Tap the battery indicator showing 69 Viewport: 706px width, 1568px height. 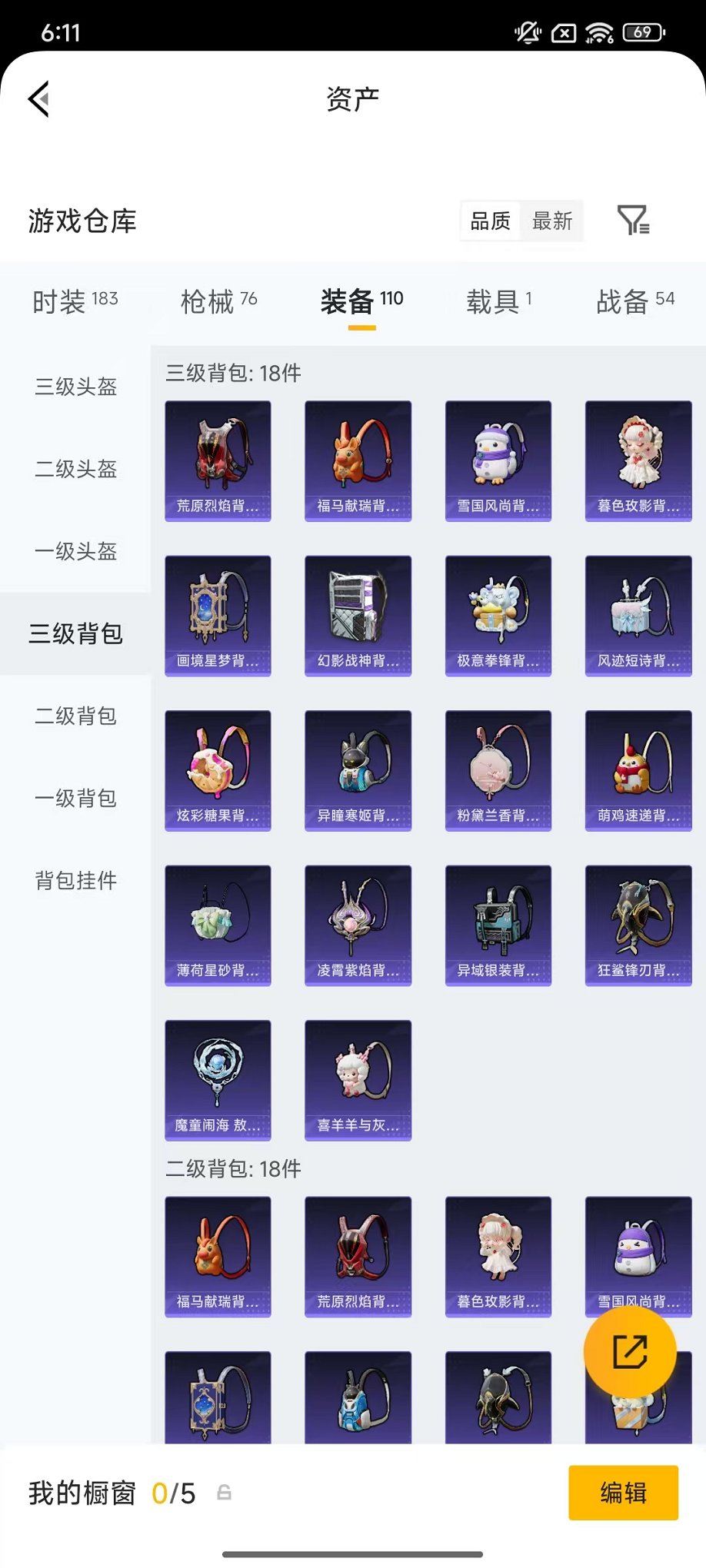[x=643, y=32]
